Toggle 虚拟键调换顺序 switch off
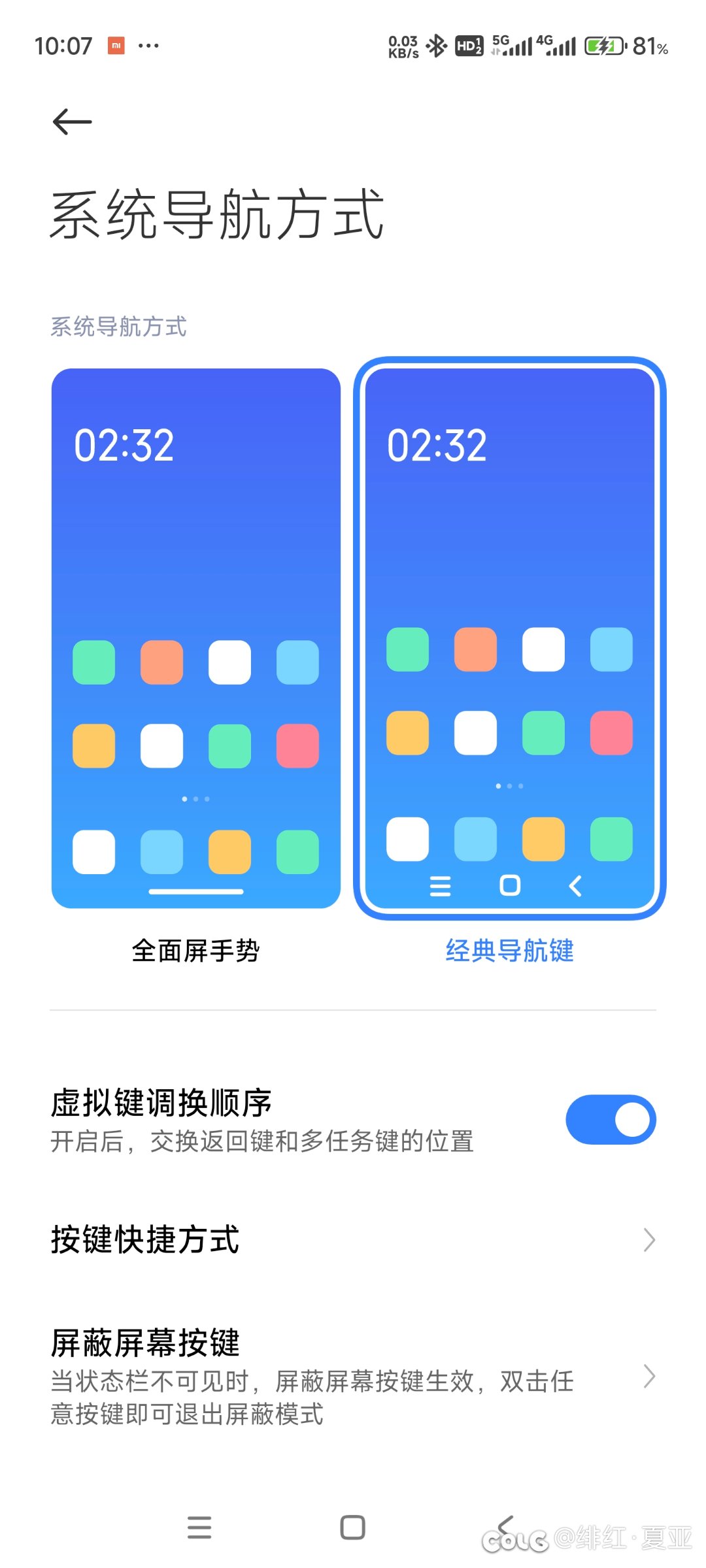Image resolution: width=706 pixels, height=1568 pixels. (610, 1120)
